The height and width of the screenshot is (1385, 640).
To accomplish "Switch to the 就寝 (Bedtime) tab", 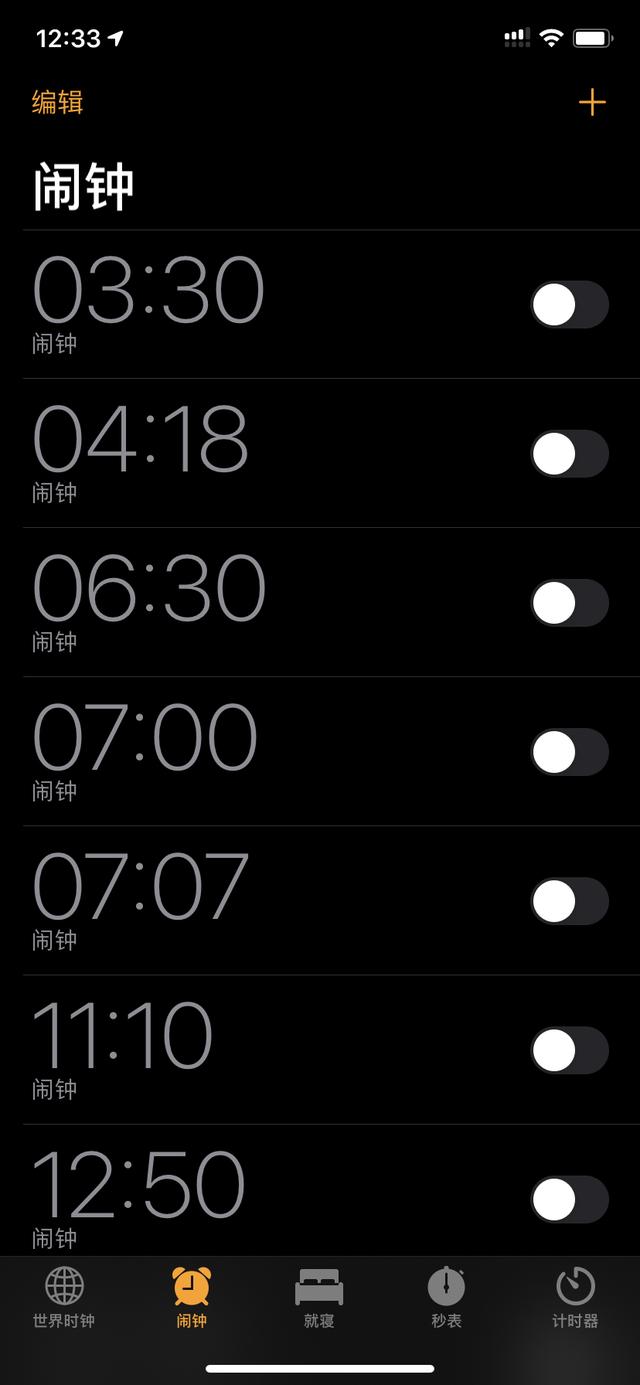I will [x=319, y=1298].
